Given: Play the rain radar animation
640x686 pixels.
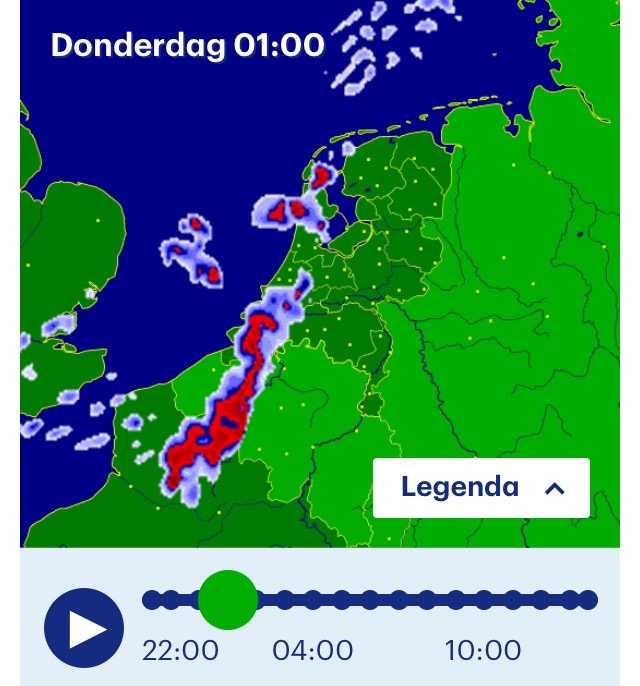Looking at the screenshot, I should tap(84, 628).
